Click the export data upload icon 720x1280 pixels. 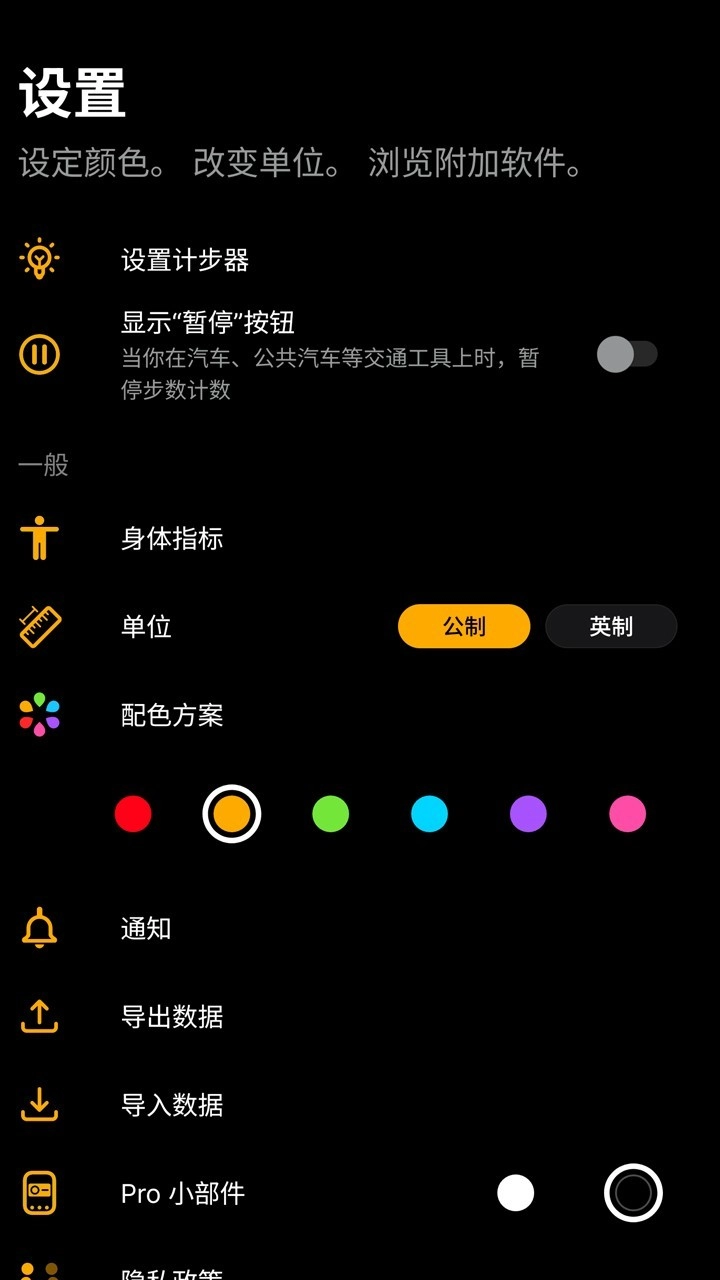point(40,1016)
